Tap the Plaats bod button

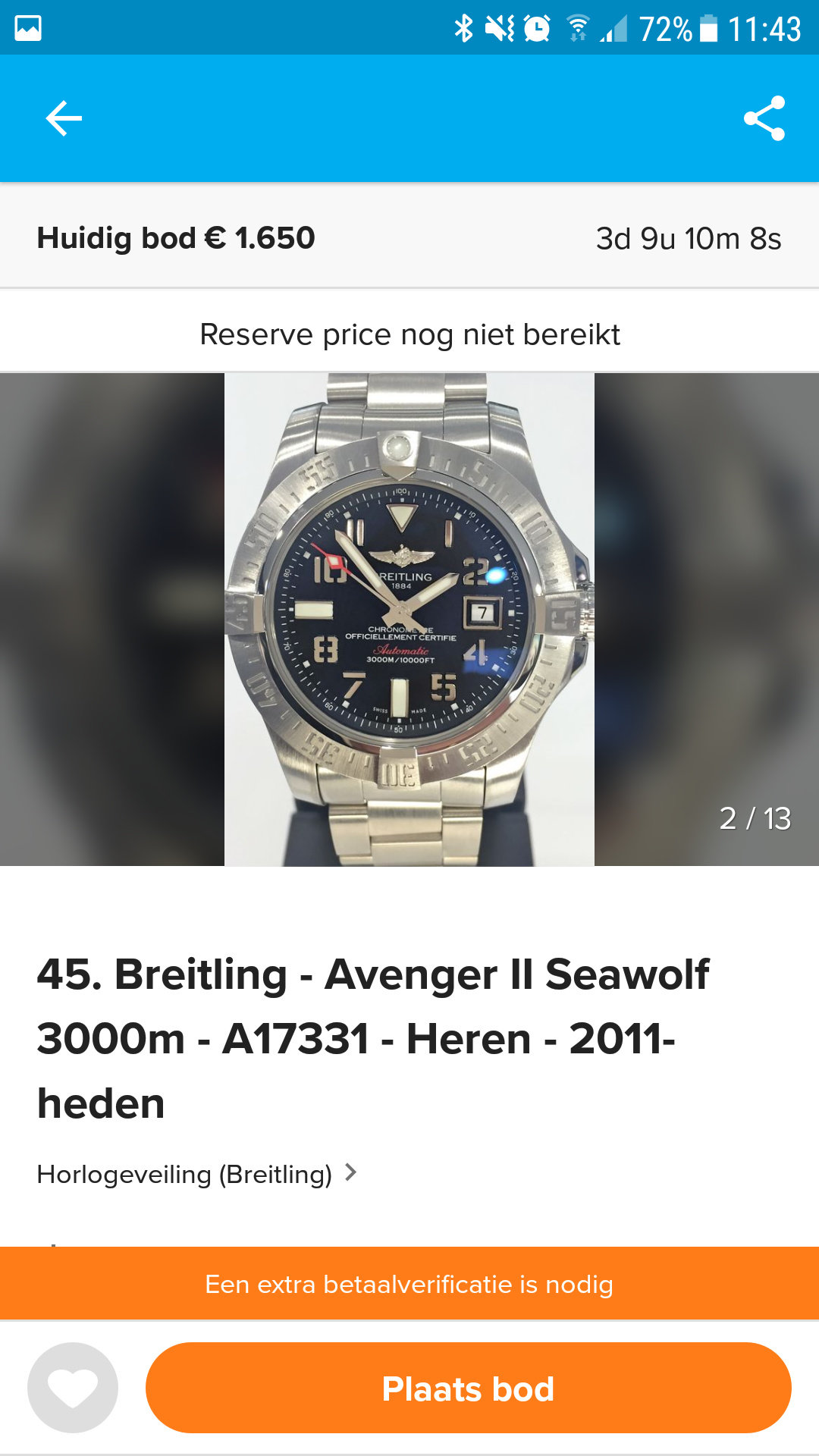tap(469, 1388)
